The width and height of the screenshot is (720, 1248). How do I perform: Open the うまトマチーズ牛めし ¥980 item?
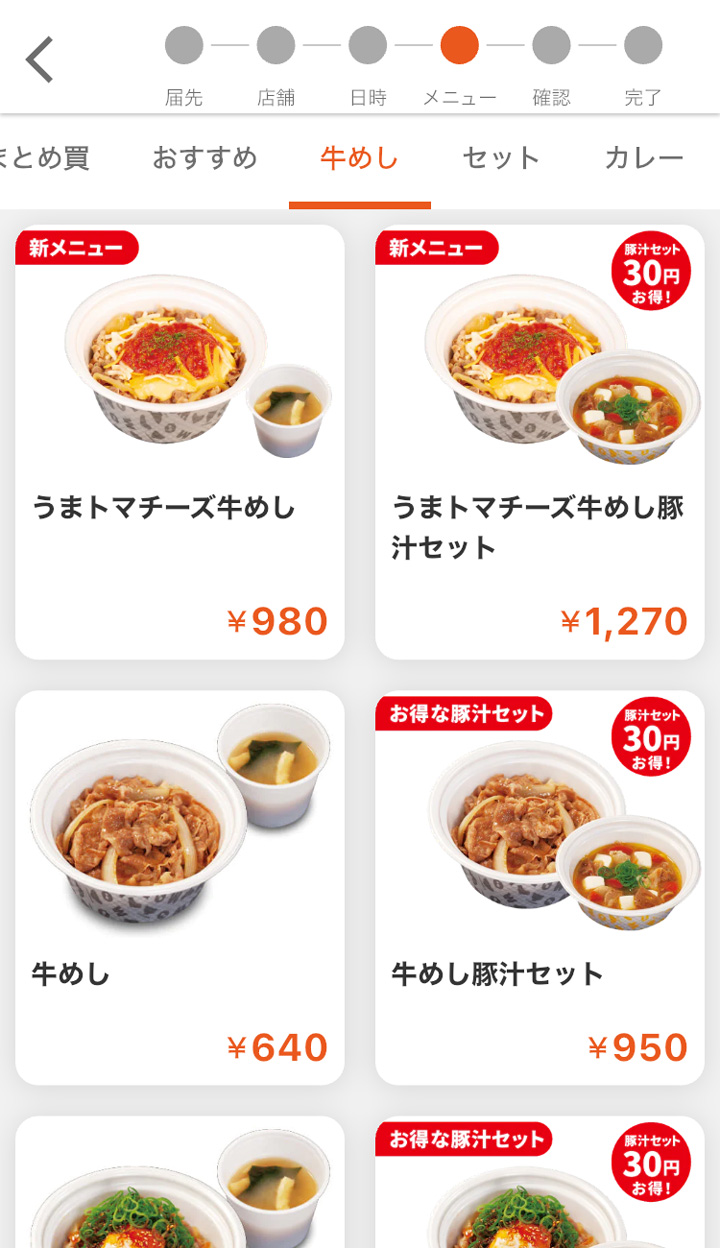click(x=180, y=442)
